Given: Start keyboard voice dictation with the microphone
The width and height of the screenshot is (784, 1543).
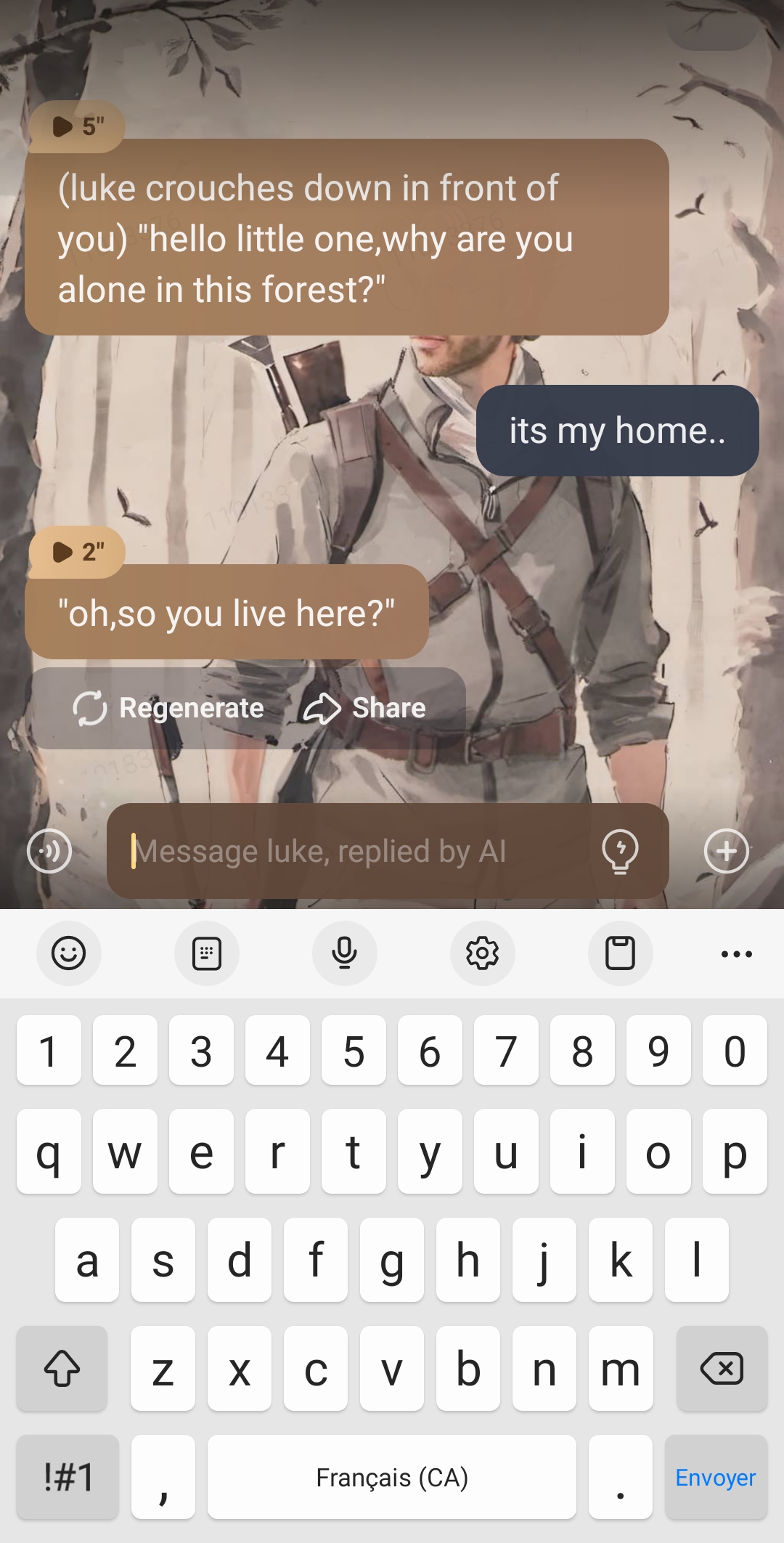Looking at the screenshot, I should (x=345, y=953).
